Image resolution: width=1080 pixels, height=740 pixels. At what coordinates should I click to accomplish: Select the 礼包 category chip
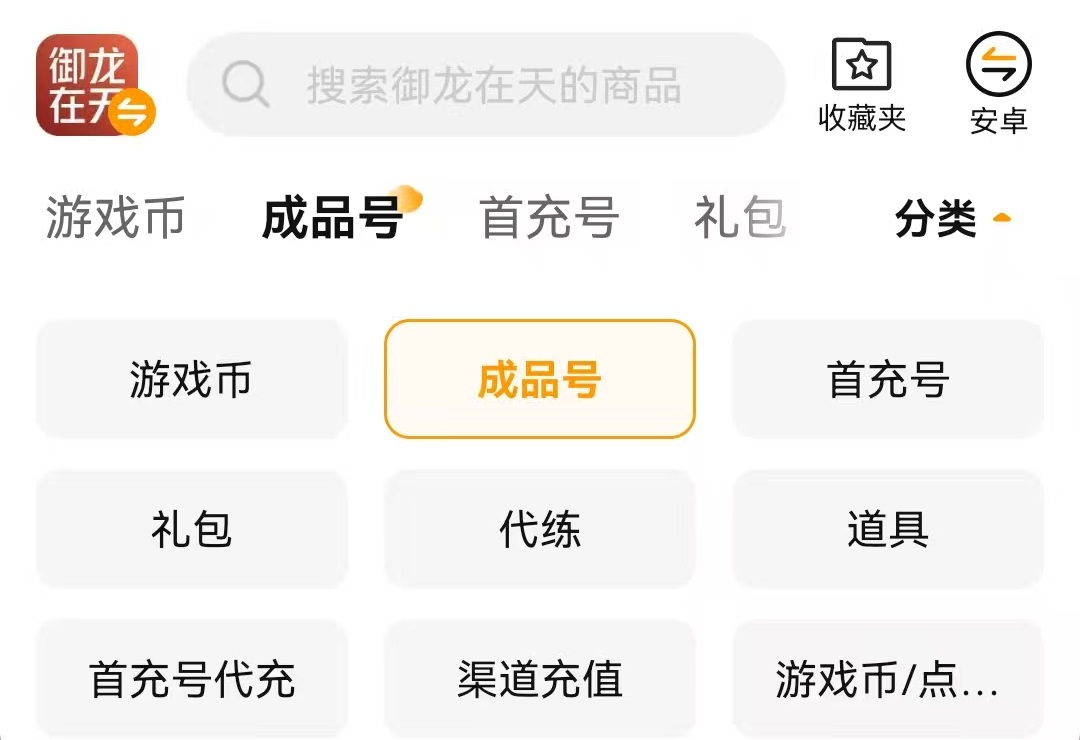tap(191, 529)
